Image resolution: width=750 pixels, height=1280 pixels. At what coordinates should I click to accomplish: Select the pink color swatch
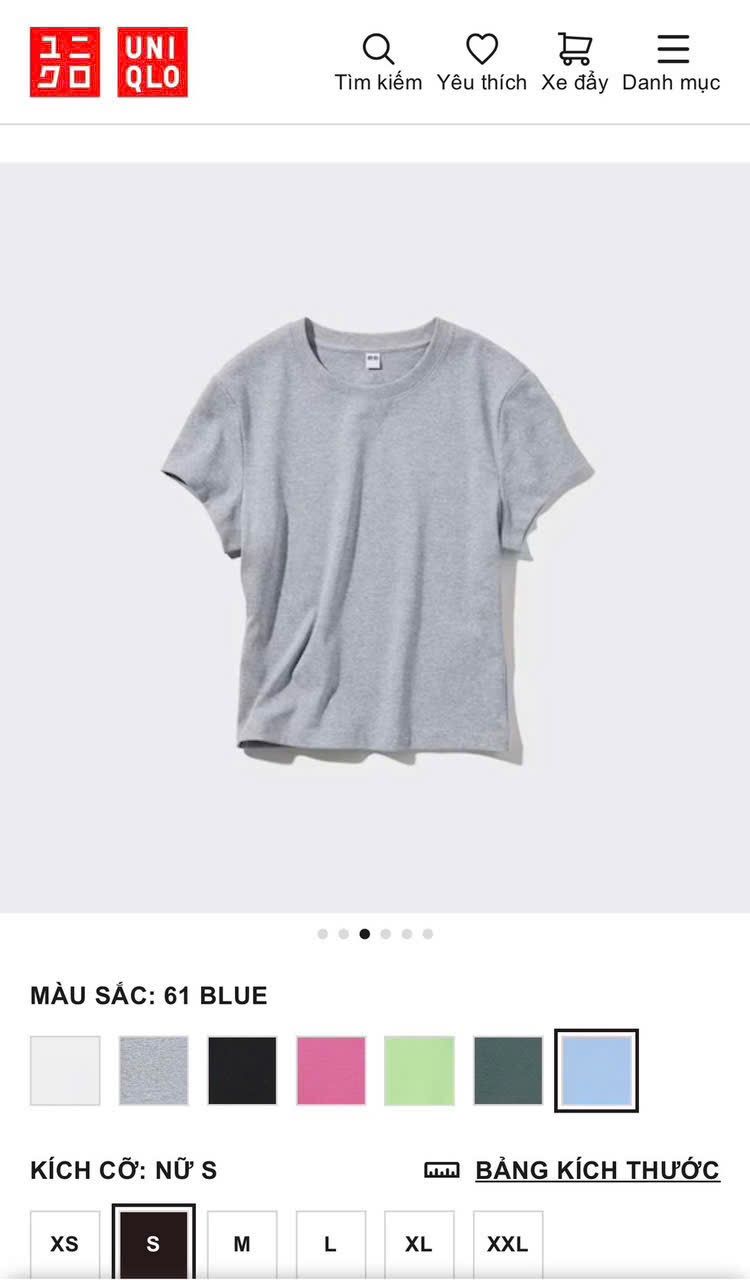coord(331,1071)
